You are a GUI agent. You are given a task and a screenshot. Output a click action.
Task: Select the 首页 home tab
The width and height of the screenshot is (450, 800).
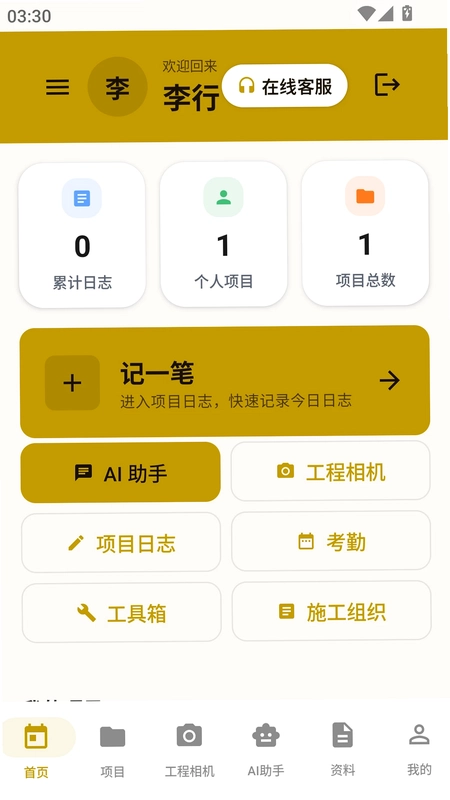click(x=36, y=750)
